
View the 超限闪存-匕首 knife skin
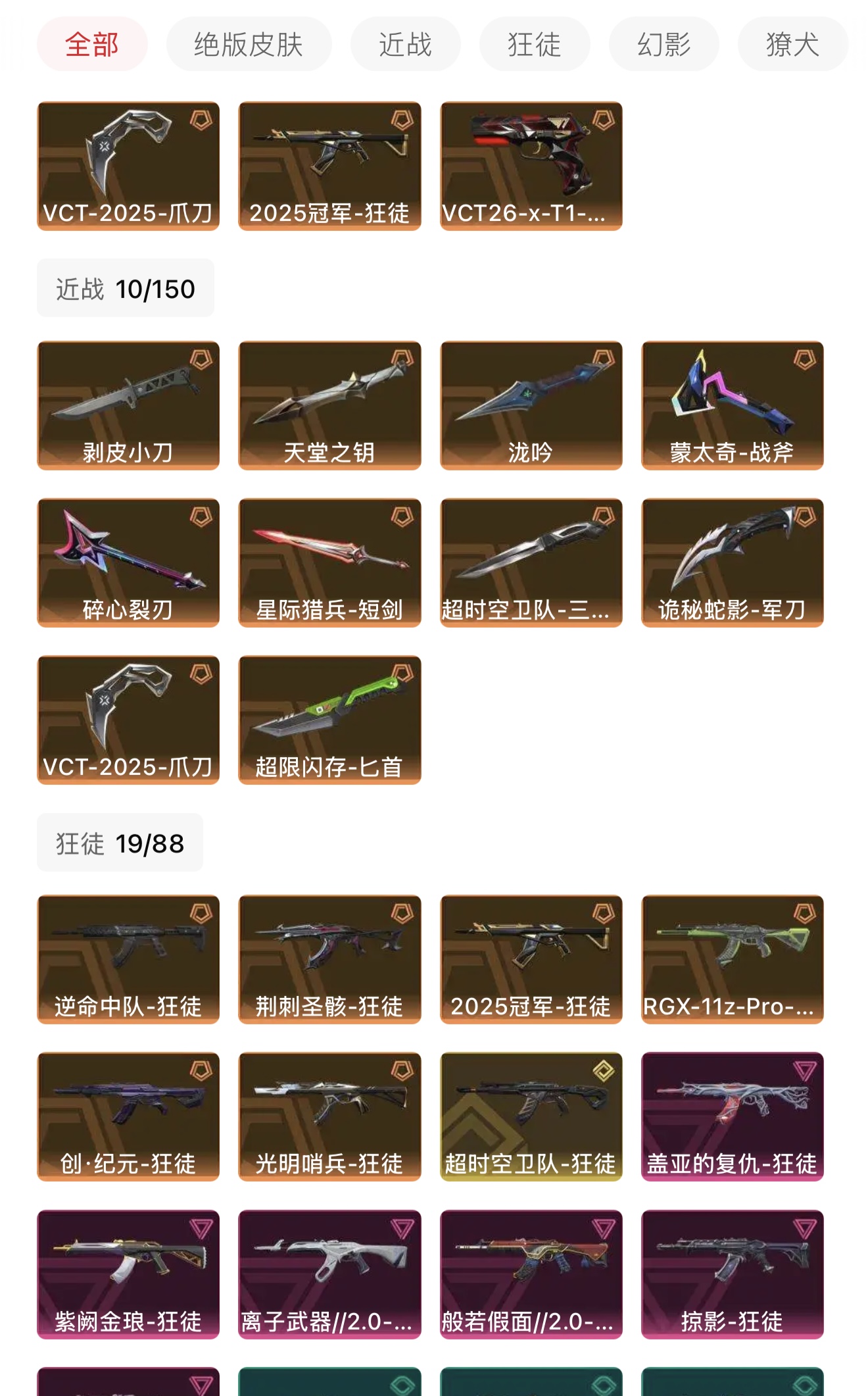click(329, 720)
